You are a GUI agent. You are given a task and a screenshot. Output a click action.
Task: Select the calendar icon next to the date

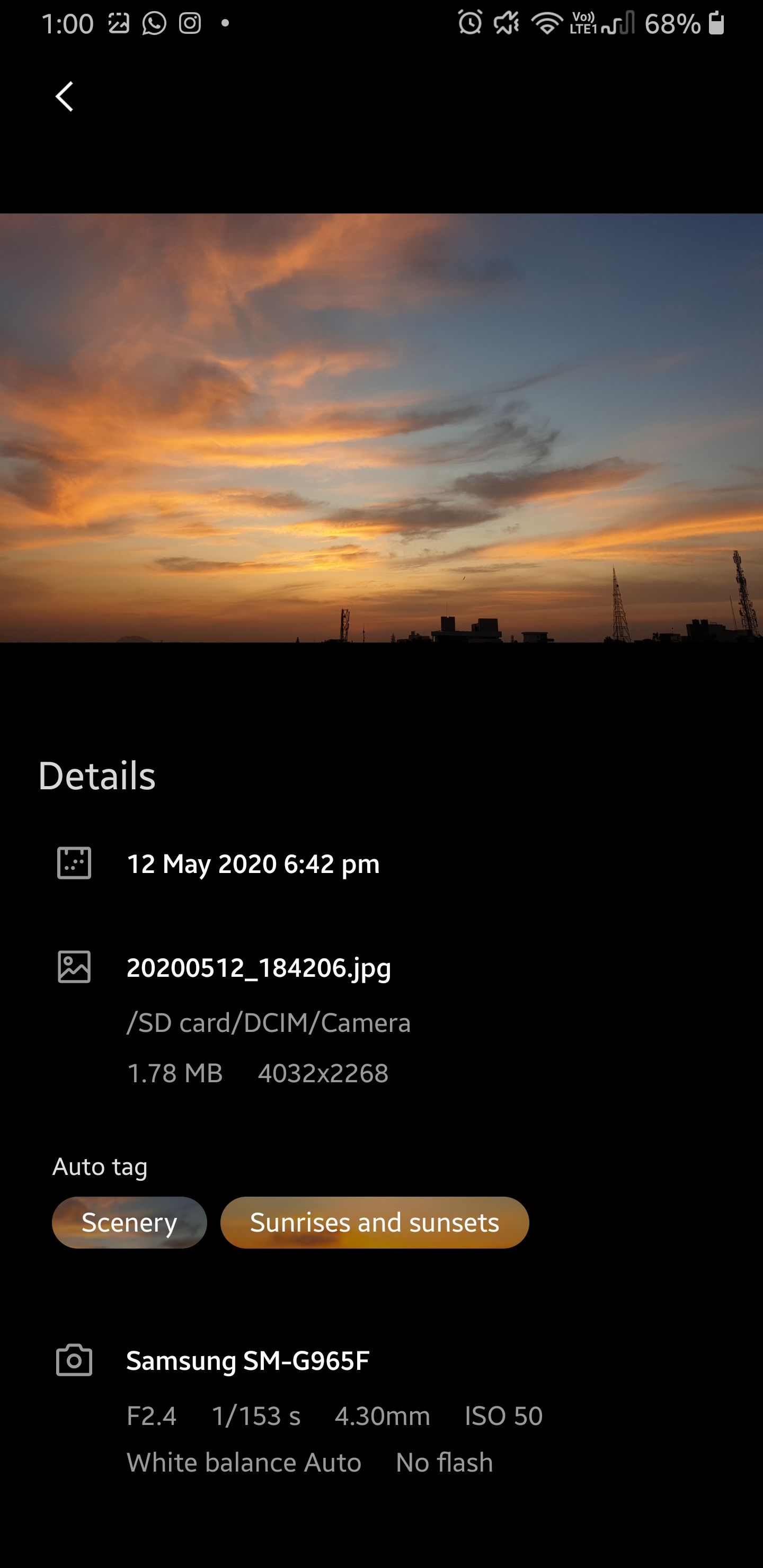tap(74, 864)
